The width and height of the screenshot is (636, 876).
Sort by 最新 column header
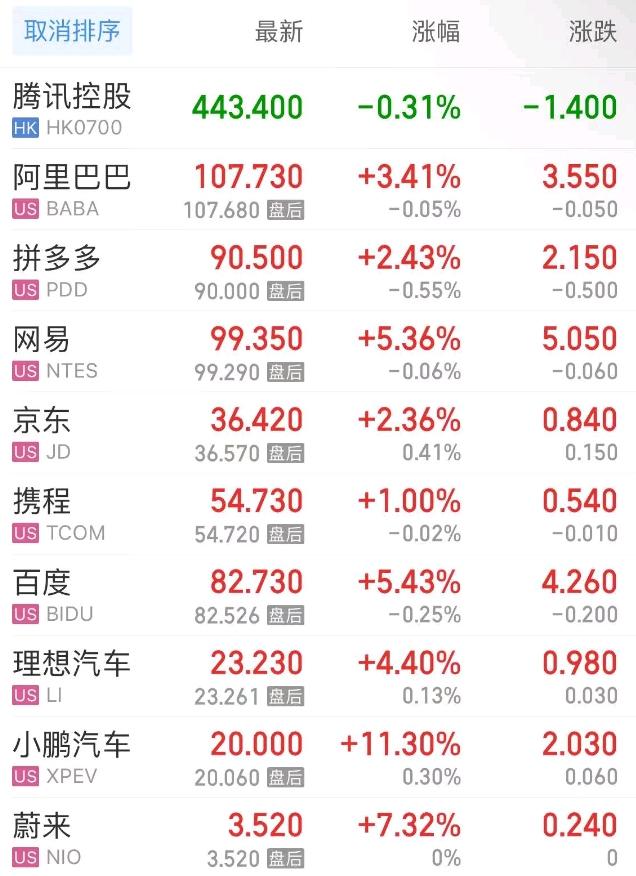point(278,32)
